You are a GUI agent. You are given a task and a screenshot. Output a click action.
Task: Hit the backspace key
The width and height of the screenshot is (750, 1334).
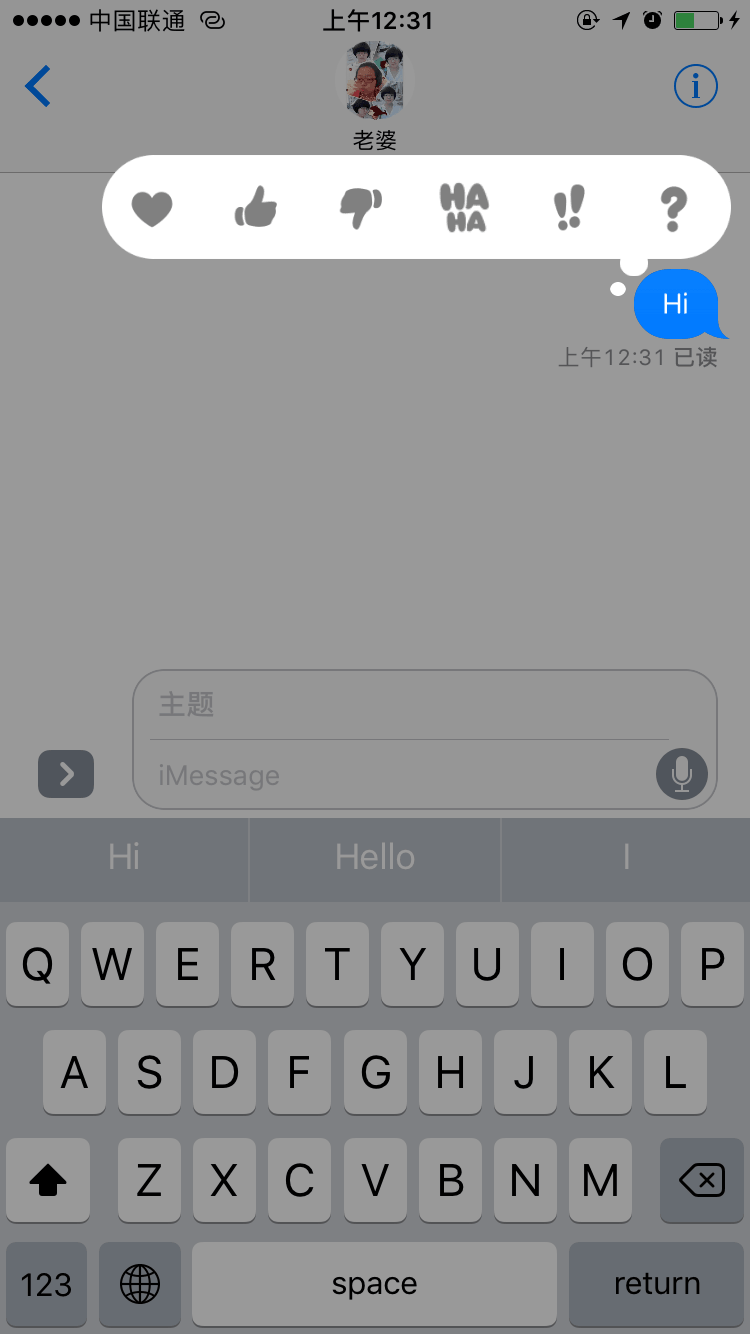[x=702, y=1180]
